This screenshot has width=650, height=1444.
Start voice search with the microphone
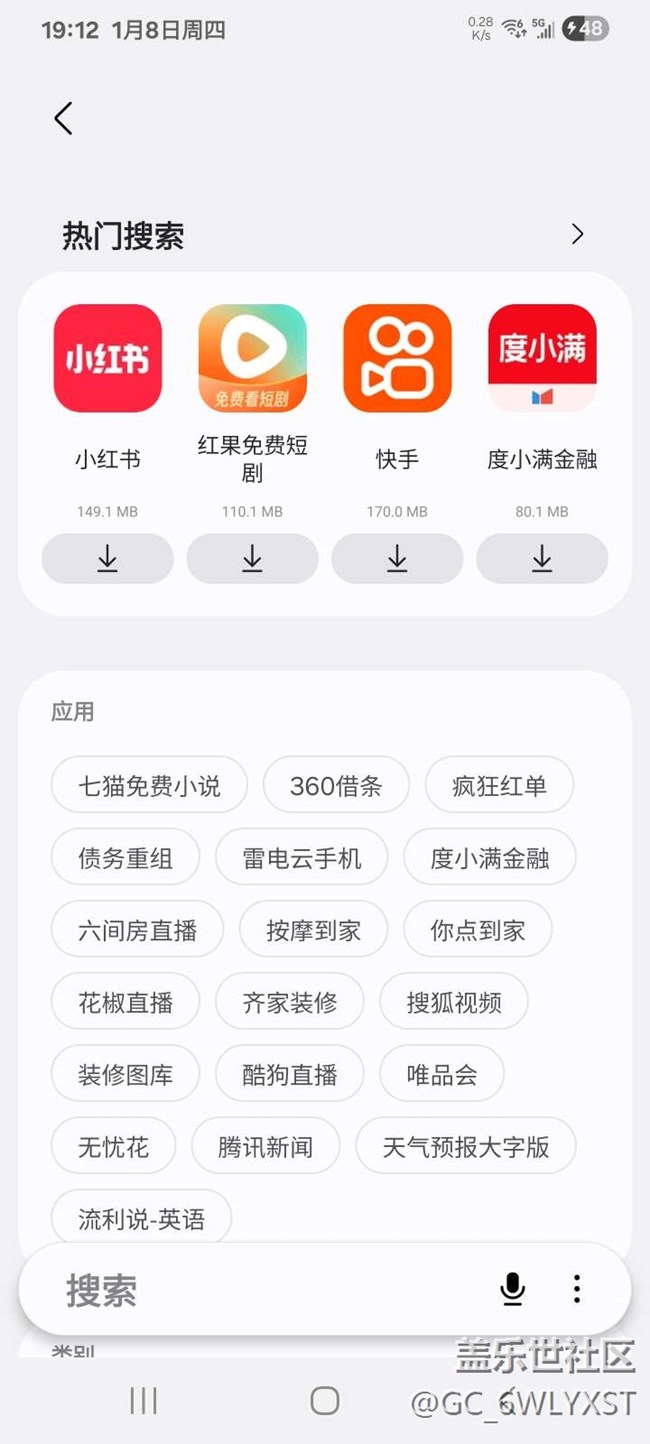coord(512,1289)
